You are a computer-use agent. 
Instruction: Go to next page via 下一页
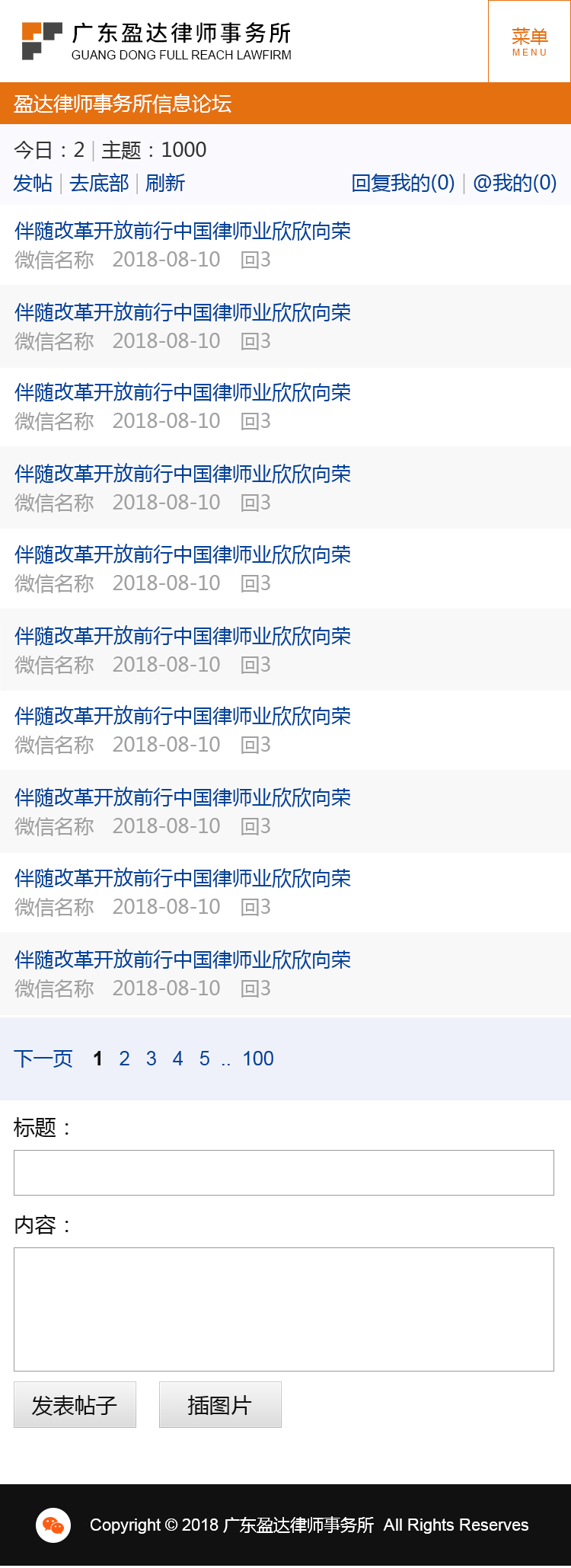pos(43,1059)
